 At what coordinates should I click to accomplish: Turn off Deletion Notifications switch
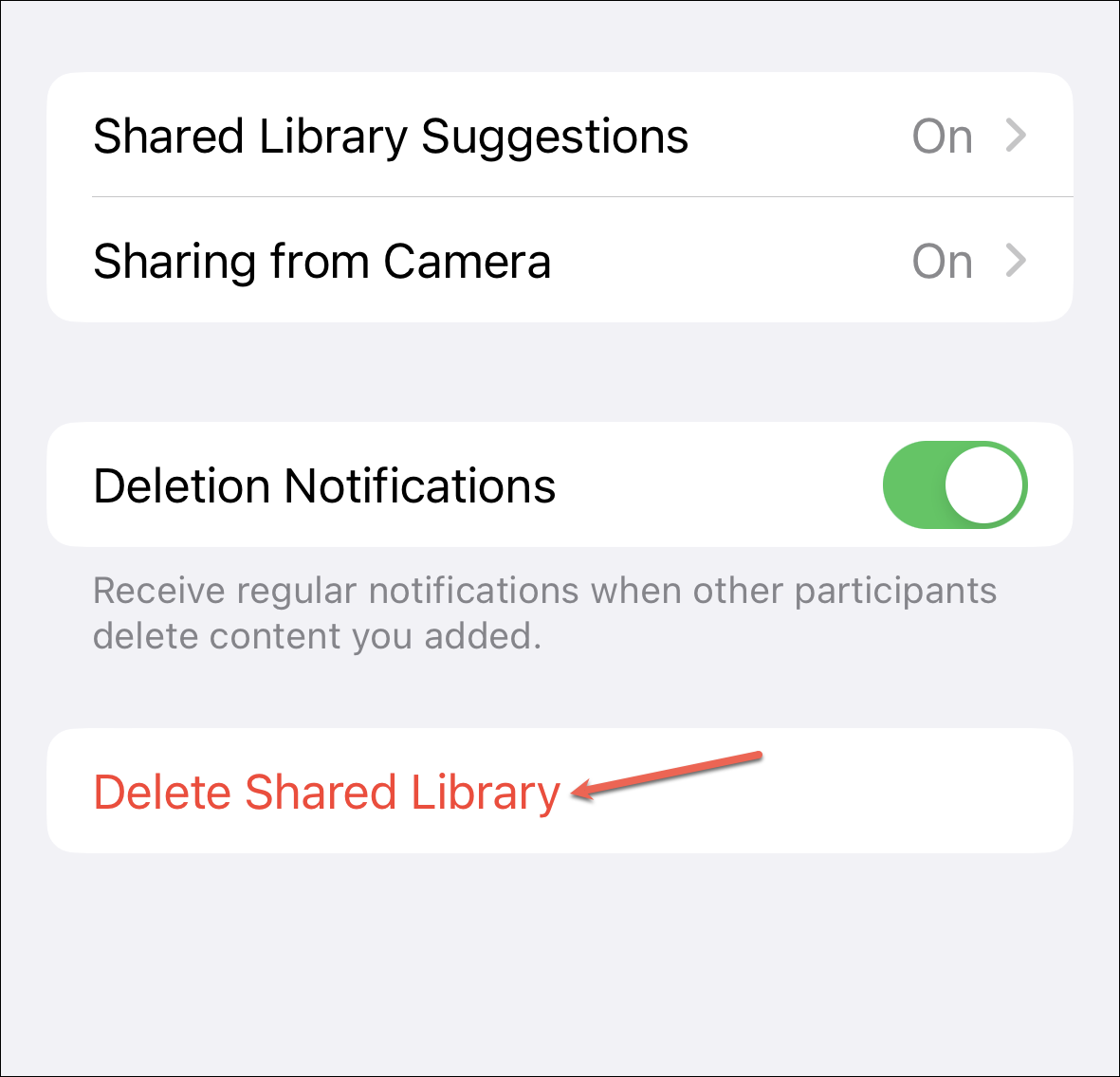(x=954, y=484)
